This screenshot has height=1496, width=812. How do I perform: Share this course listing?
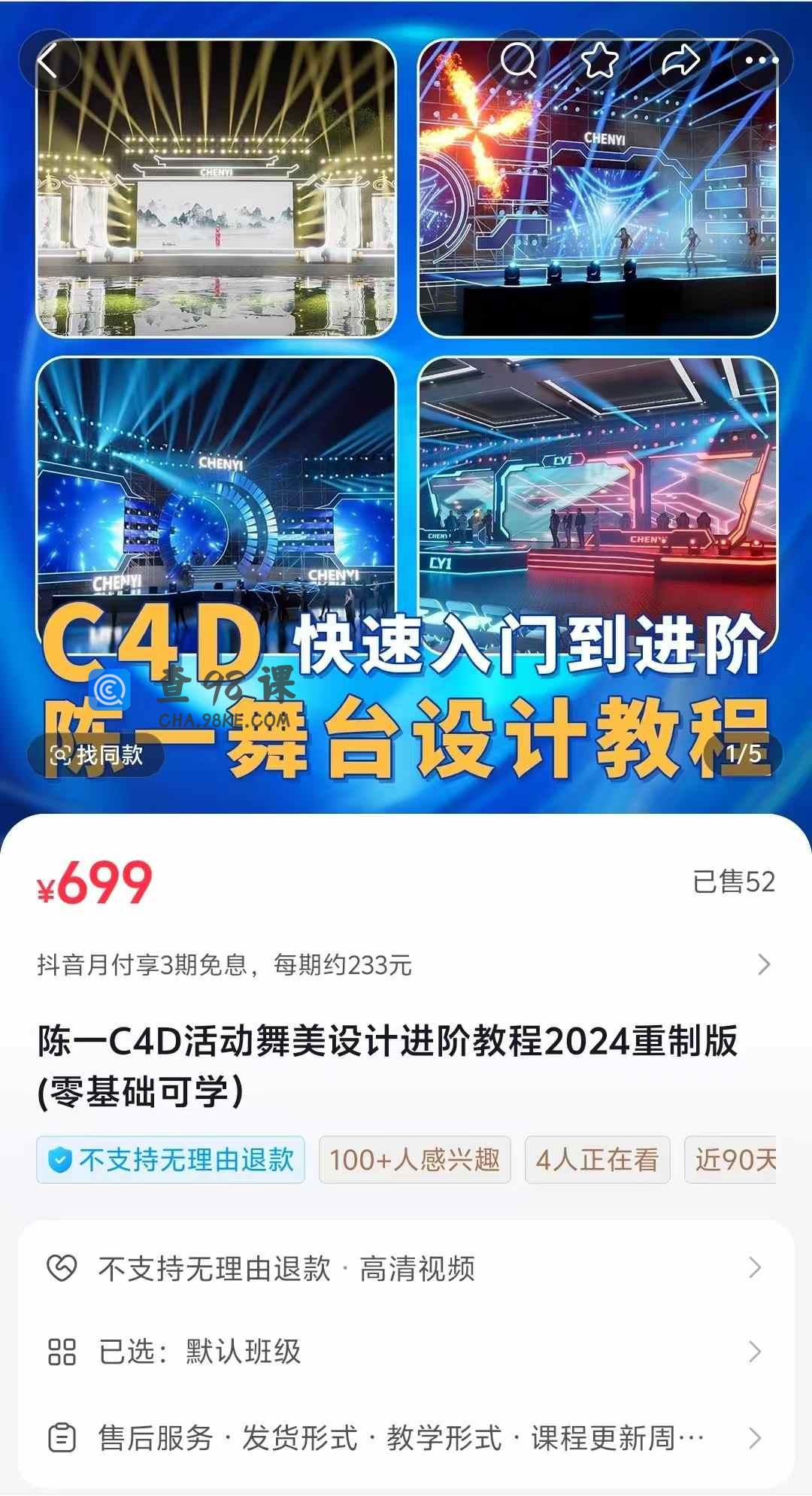point(680,60)
